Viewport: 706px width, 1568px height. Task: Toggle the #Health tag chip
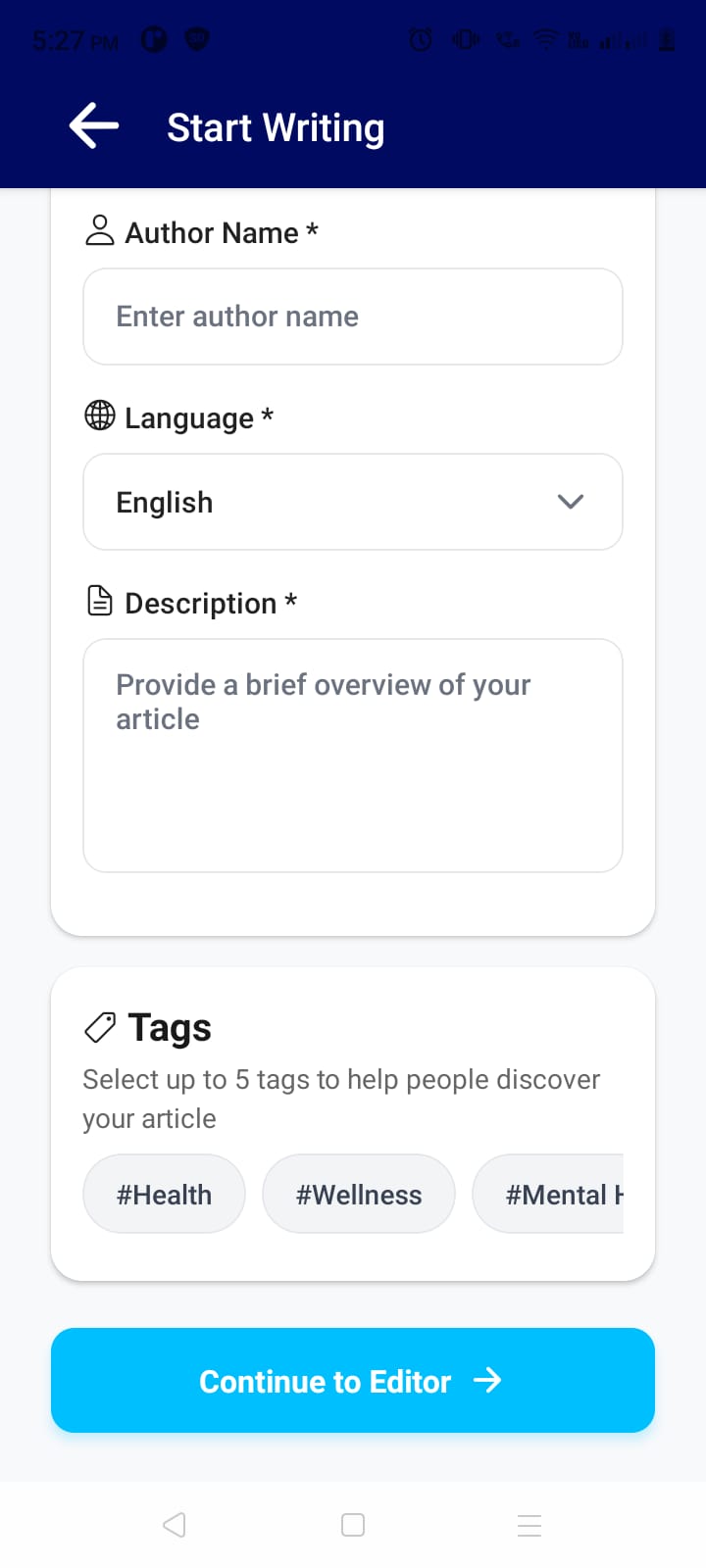tap(164, 1194)
